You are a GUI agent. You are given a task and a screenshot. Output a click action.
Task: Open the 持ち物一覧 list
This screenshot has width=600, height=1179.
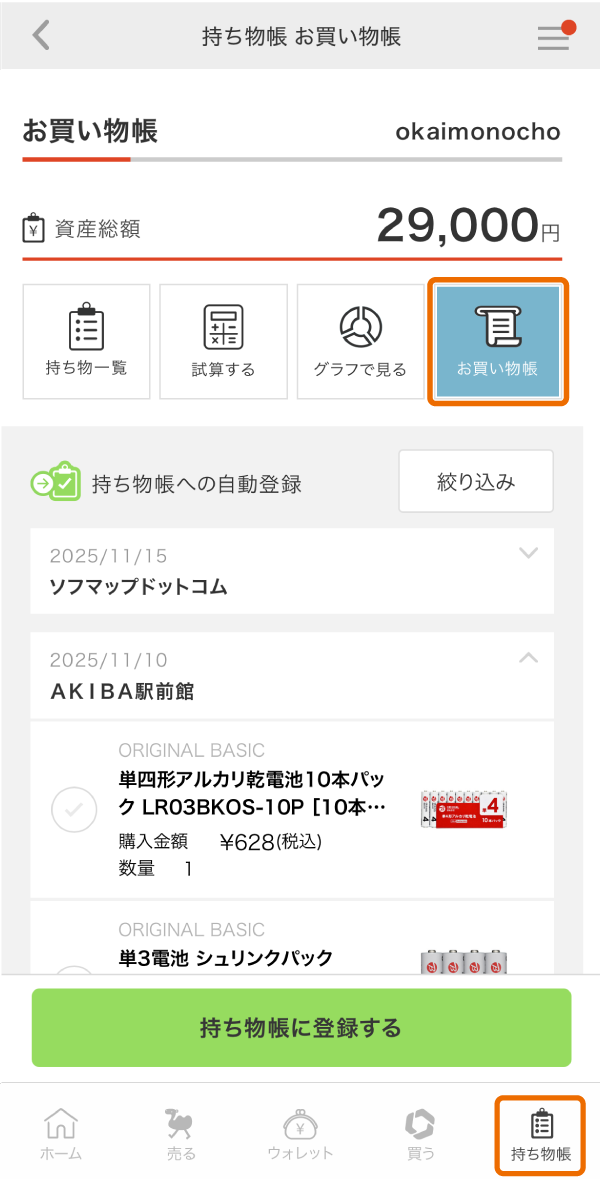point(86,342)
